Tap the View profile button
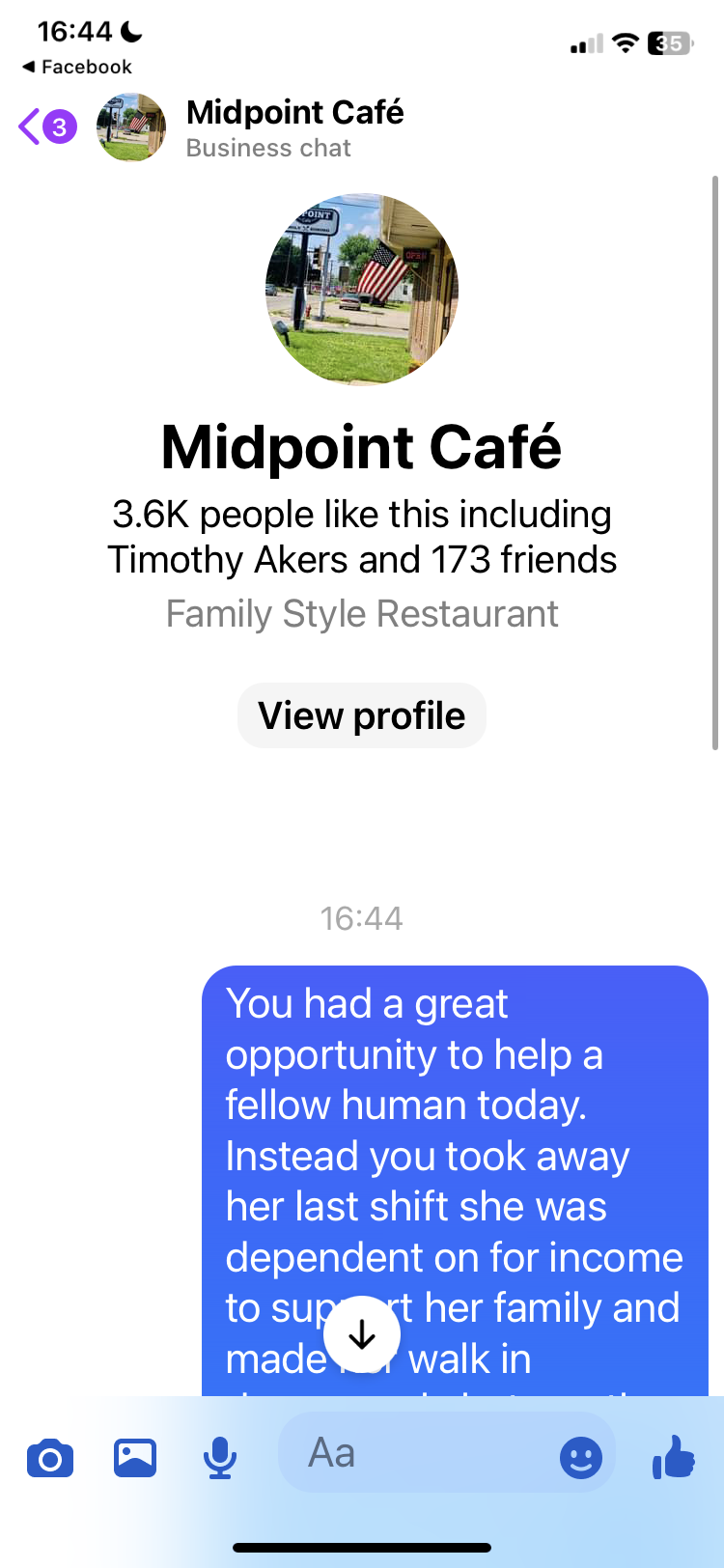Image resolution: width=724 pixels, height=1568 pixels. [x=362, y=715]
